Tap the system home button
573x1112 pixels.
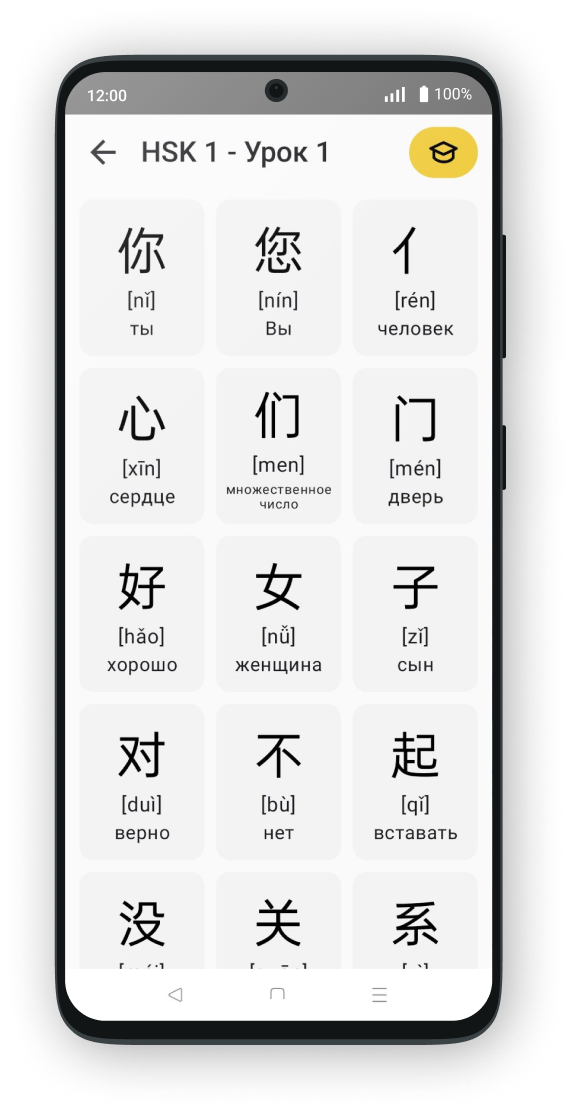277,994
